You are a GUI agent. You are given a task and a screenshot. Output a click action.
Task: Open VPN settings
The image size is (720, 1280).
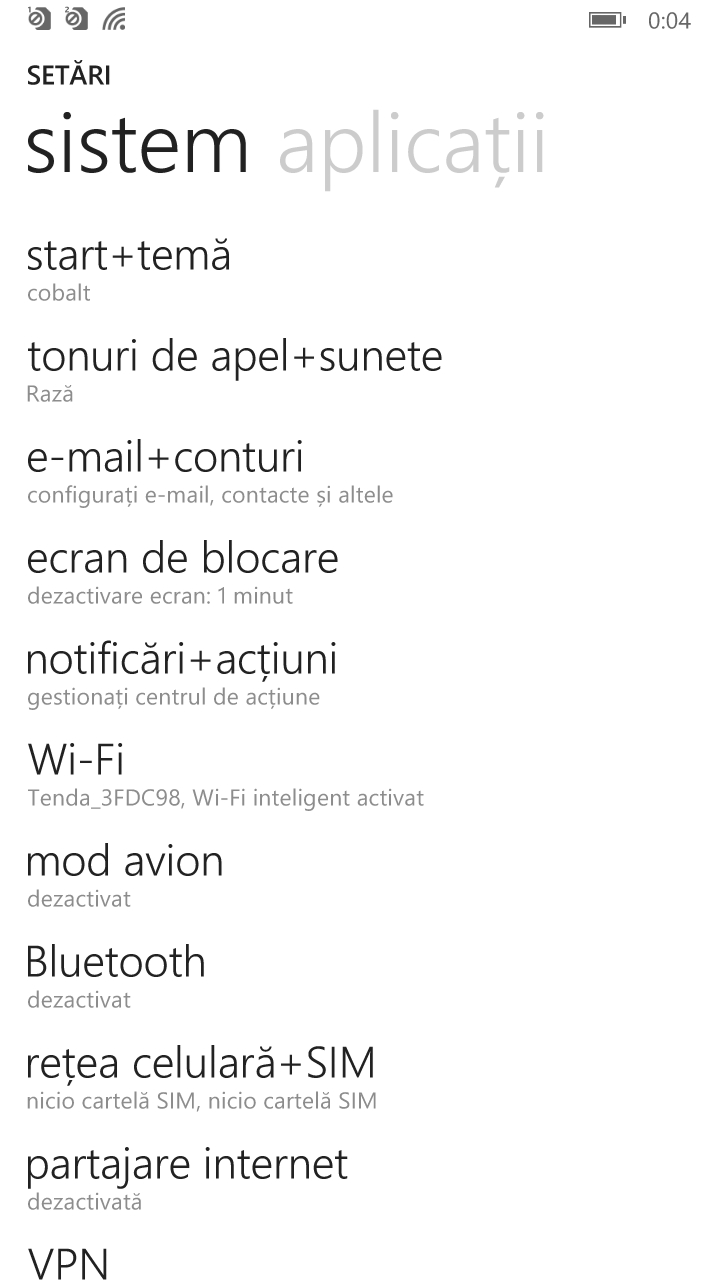pos(67,1262)
